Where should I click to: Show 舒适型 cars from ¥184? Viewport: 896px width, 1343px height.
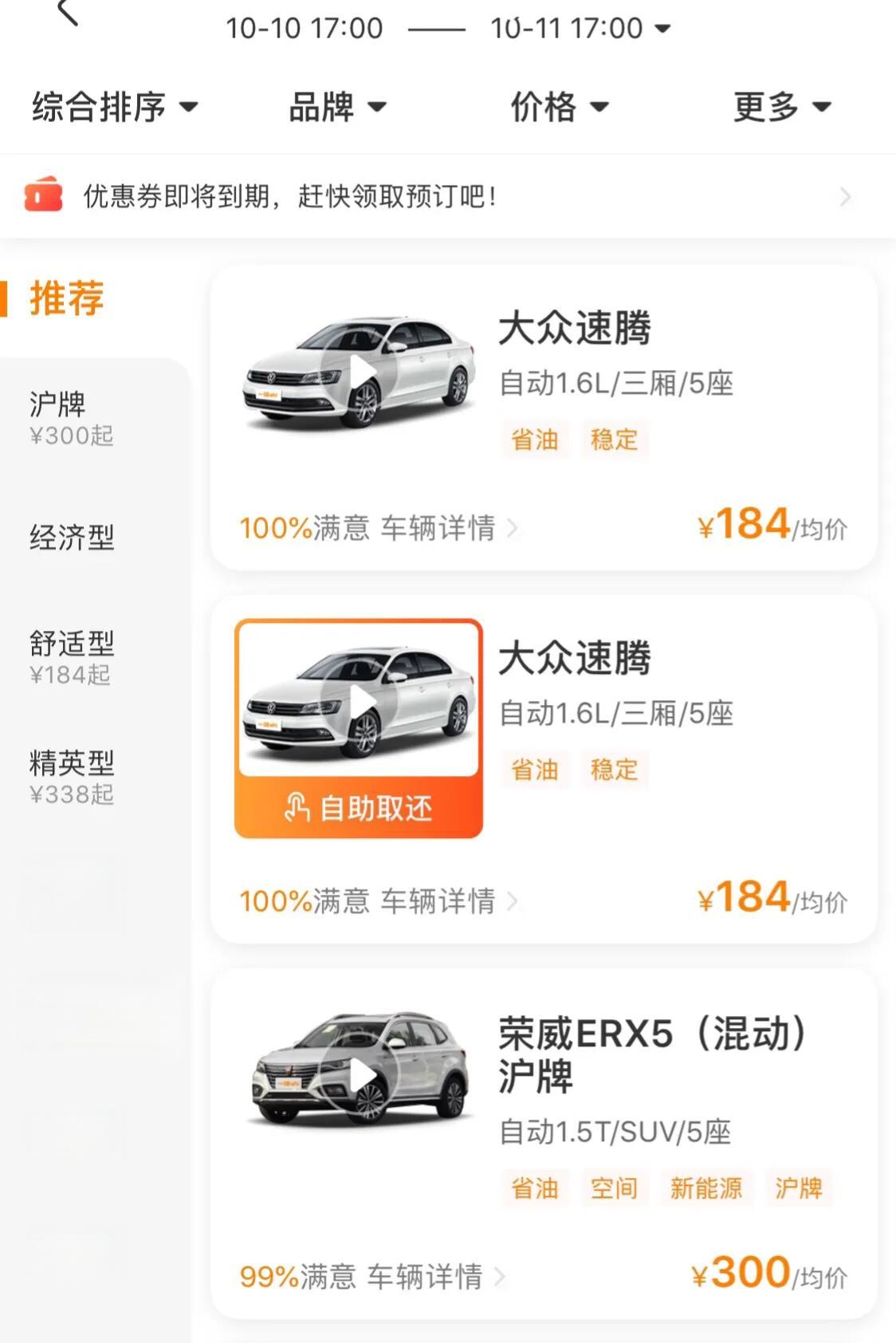click(72, 656)
